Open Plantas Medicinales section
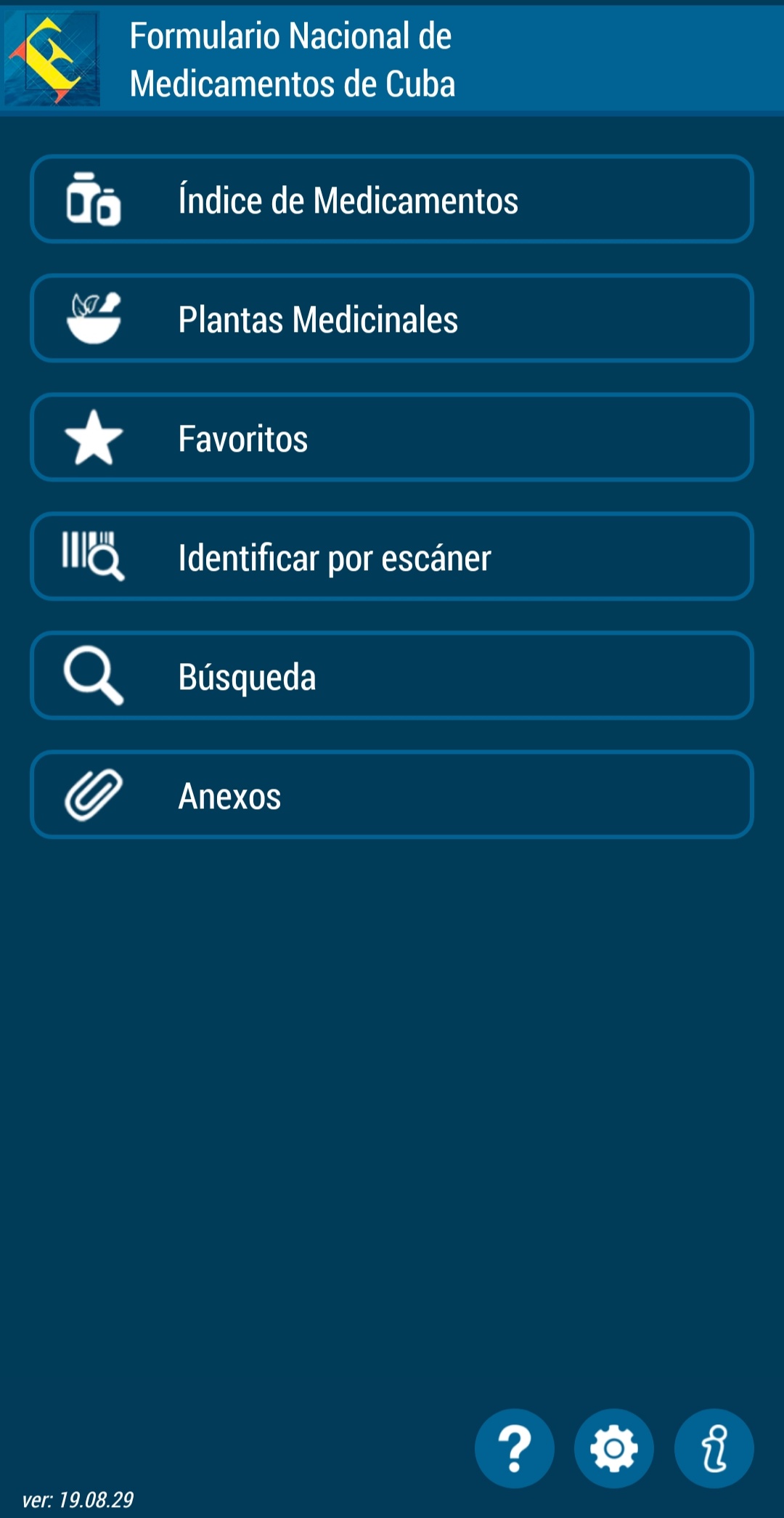 coord(391,318)
